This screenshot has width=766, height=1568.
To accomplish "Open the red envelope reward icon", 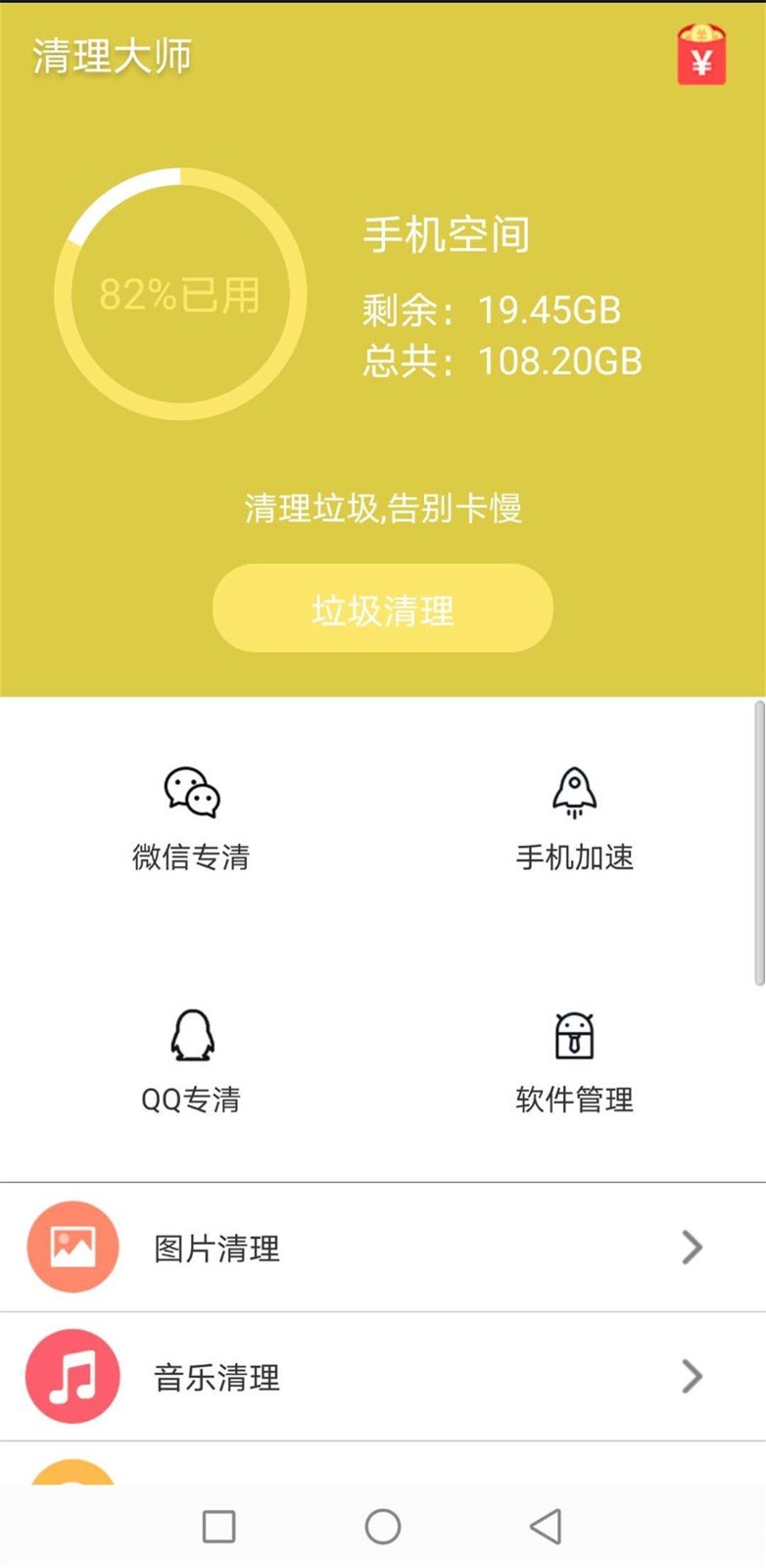I will 701,56.
